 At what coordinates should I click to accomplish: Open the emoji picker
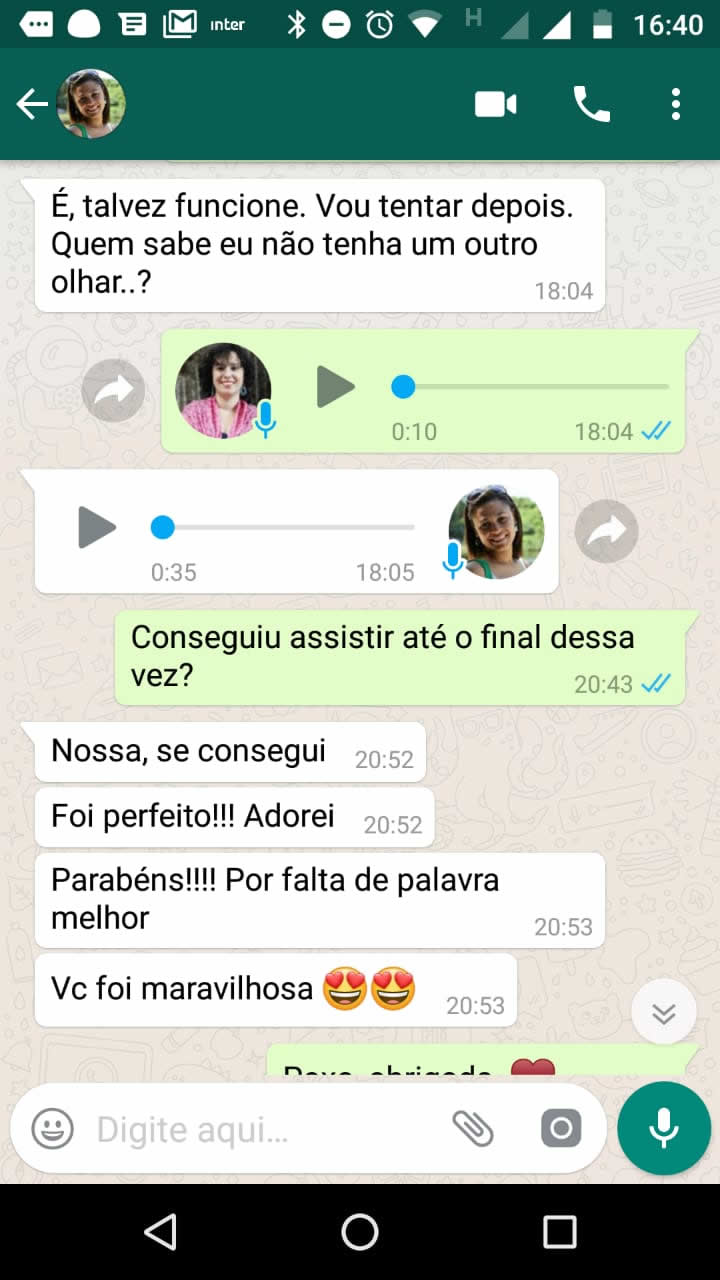pos(53,1130)
